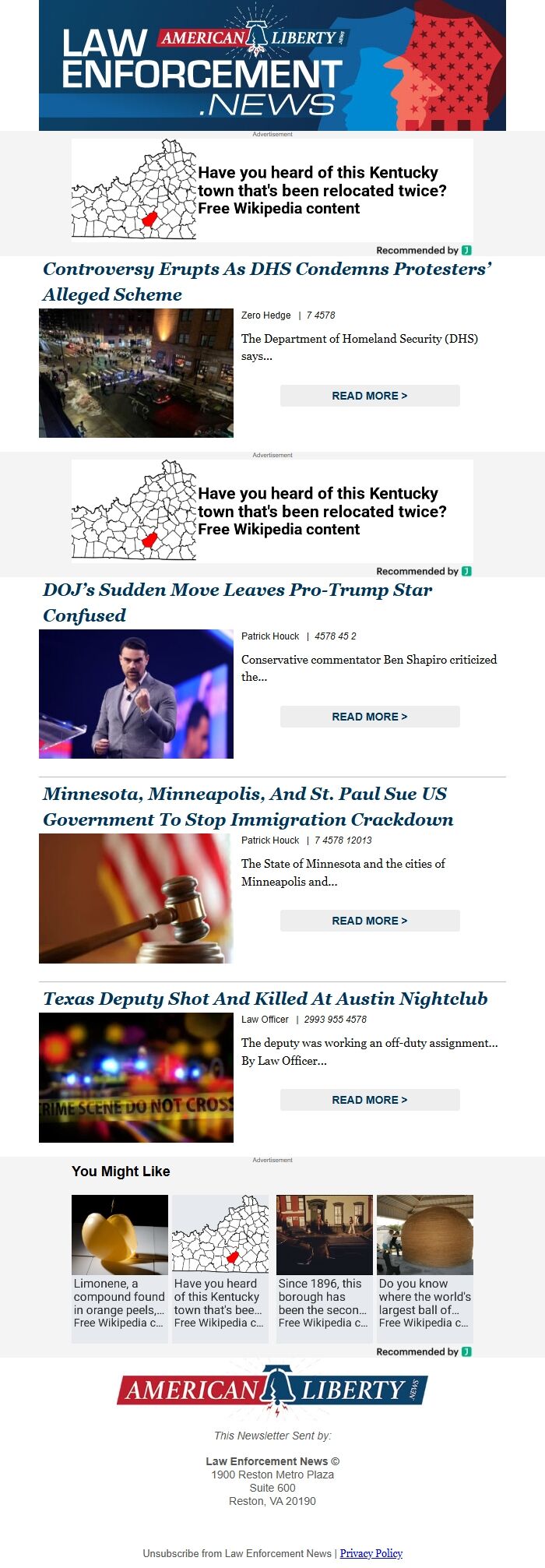Open the gavel photo for the Minnesota story
Image resolution: width=545 pixels, height=1568 pixels.
click(136, 898)
